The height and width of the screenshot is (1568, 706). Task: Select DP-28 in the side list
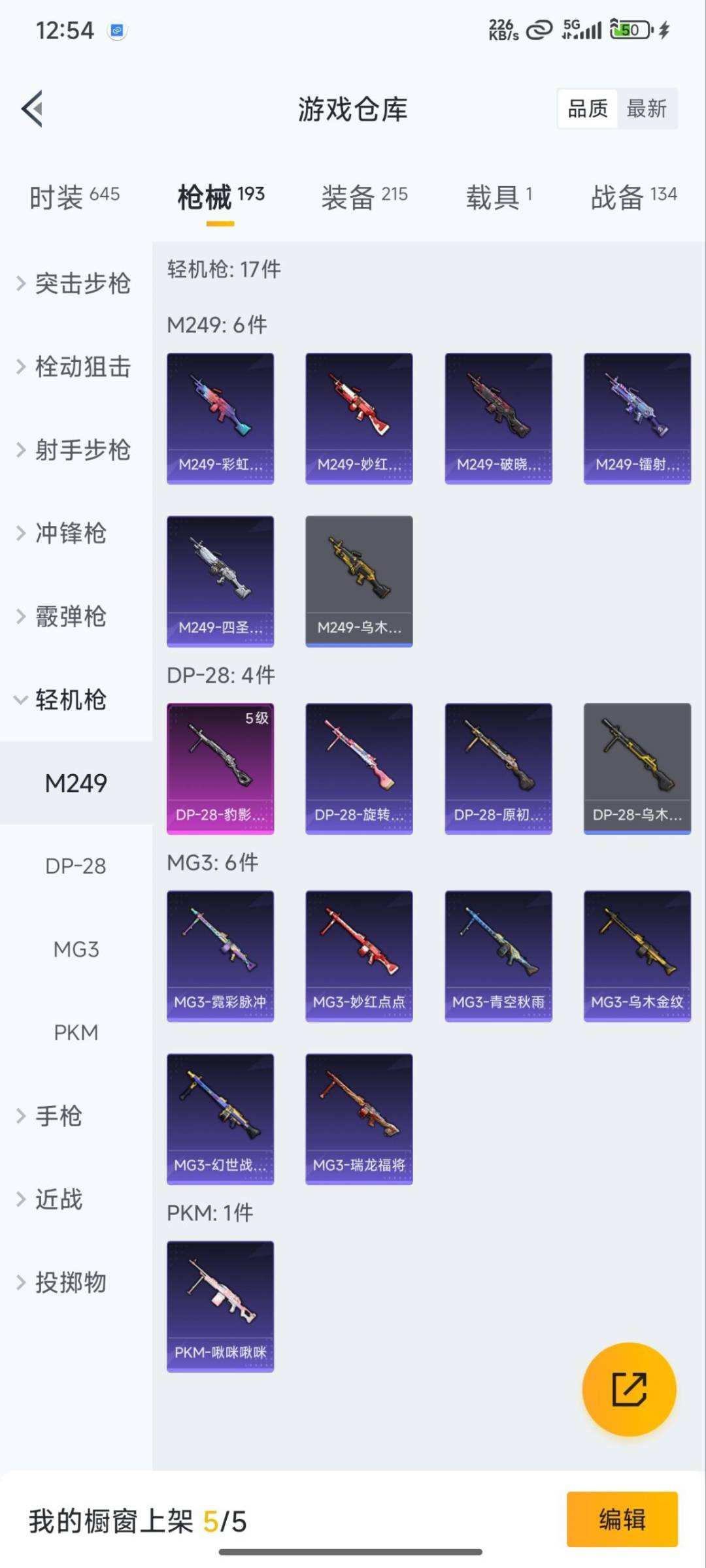coord(76,866)
